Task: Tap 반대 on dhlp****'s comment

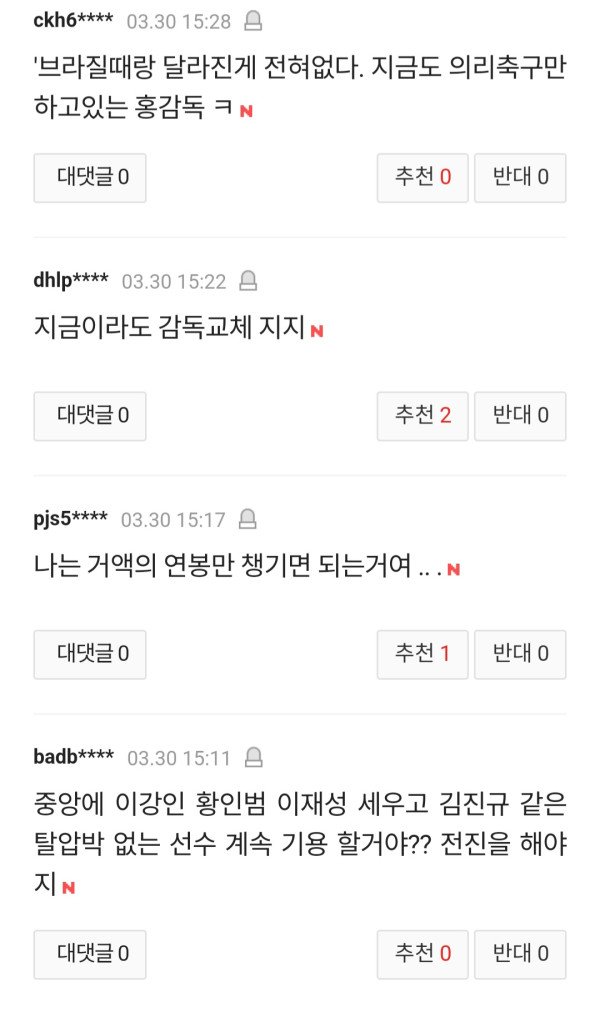Action: click(x=520, y=416)
